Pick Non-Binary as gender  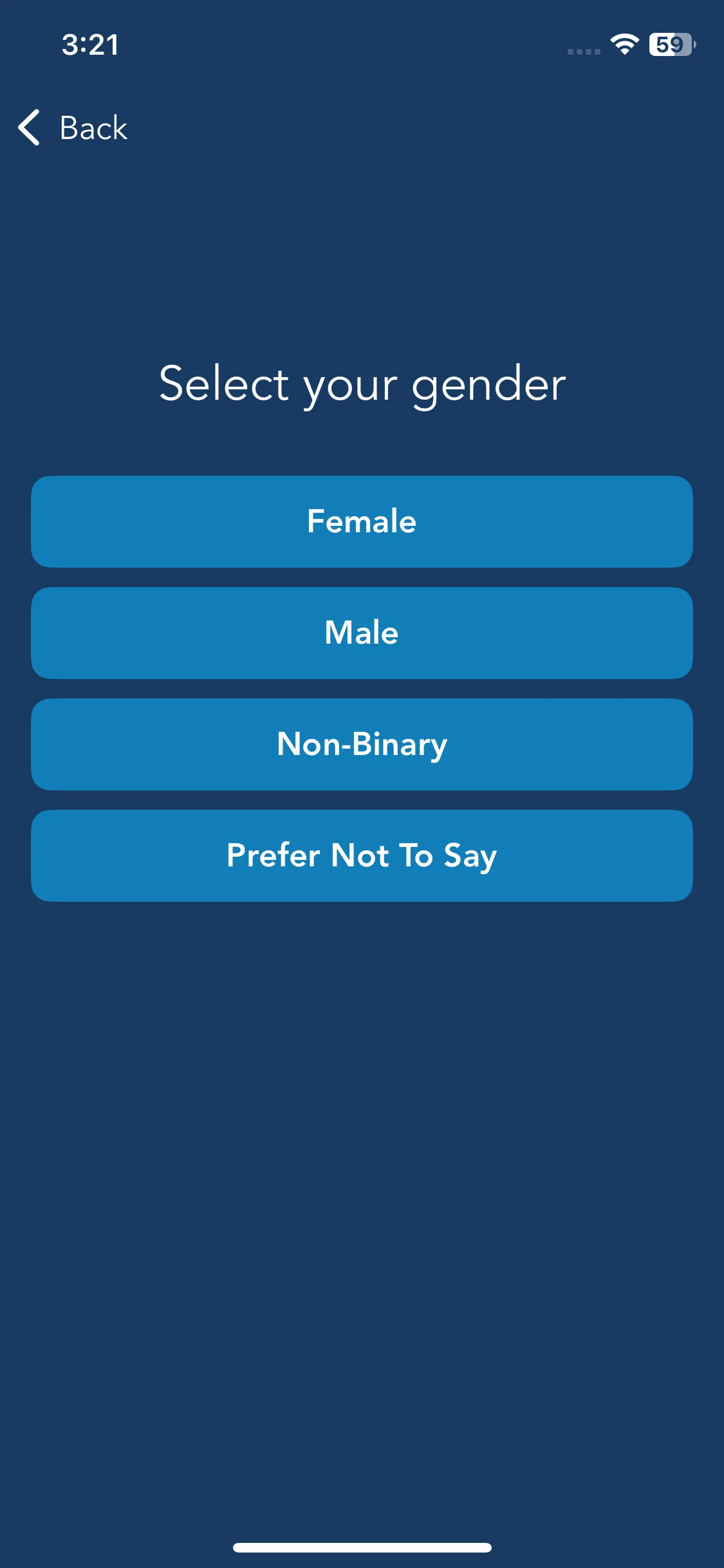click(x=362, y=744)
